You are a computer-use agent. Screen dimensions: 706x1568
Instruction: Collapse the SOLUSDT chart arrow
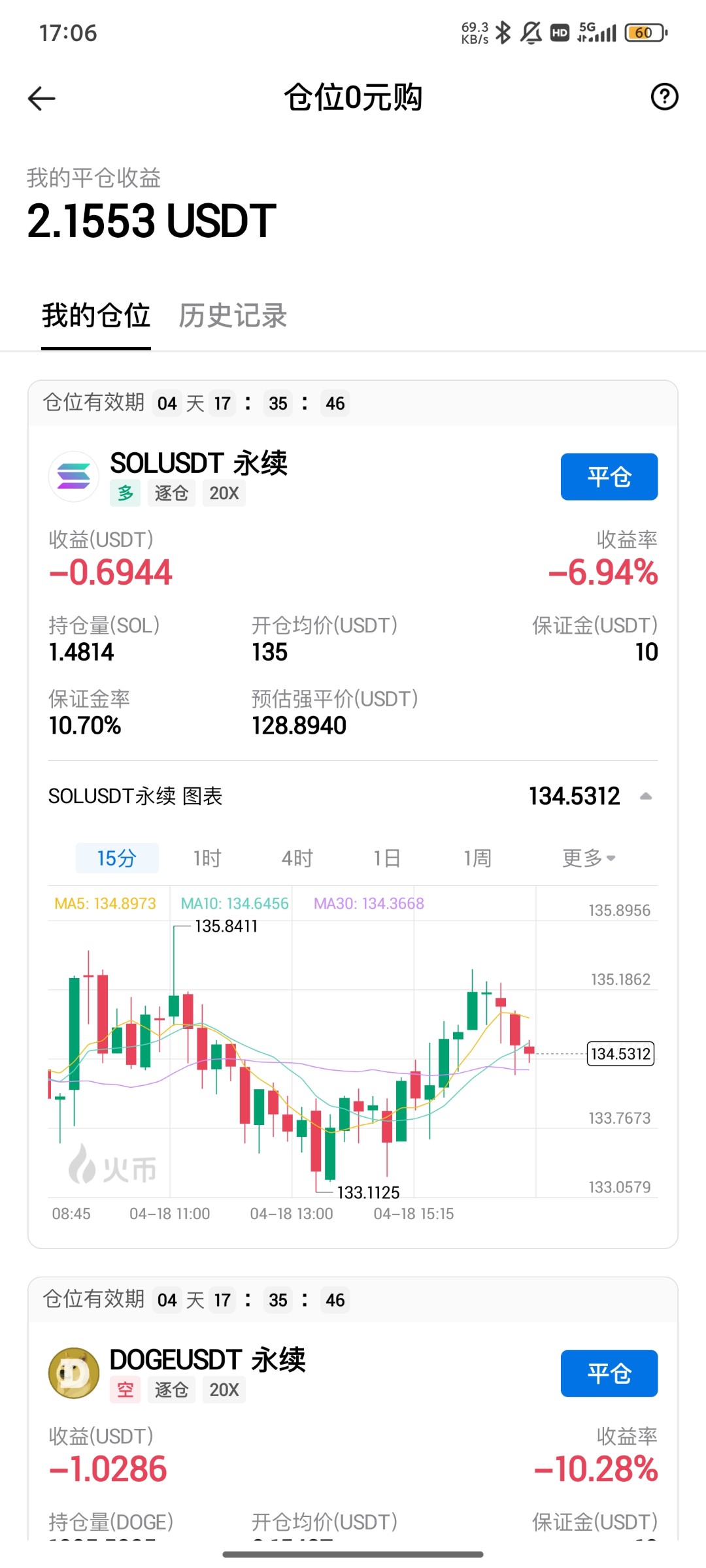tap(646, 796)
